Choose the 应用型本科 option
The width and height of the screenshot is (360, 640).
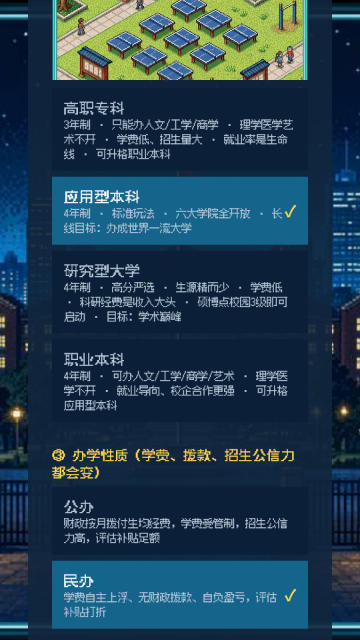(x=180, y=211)
